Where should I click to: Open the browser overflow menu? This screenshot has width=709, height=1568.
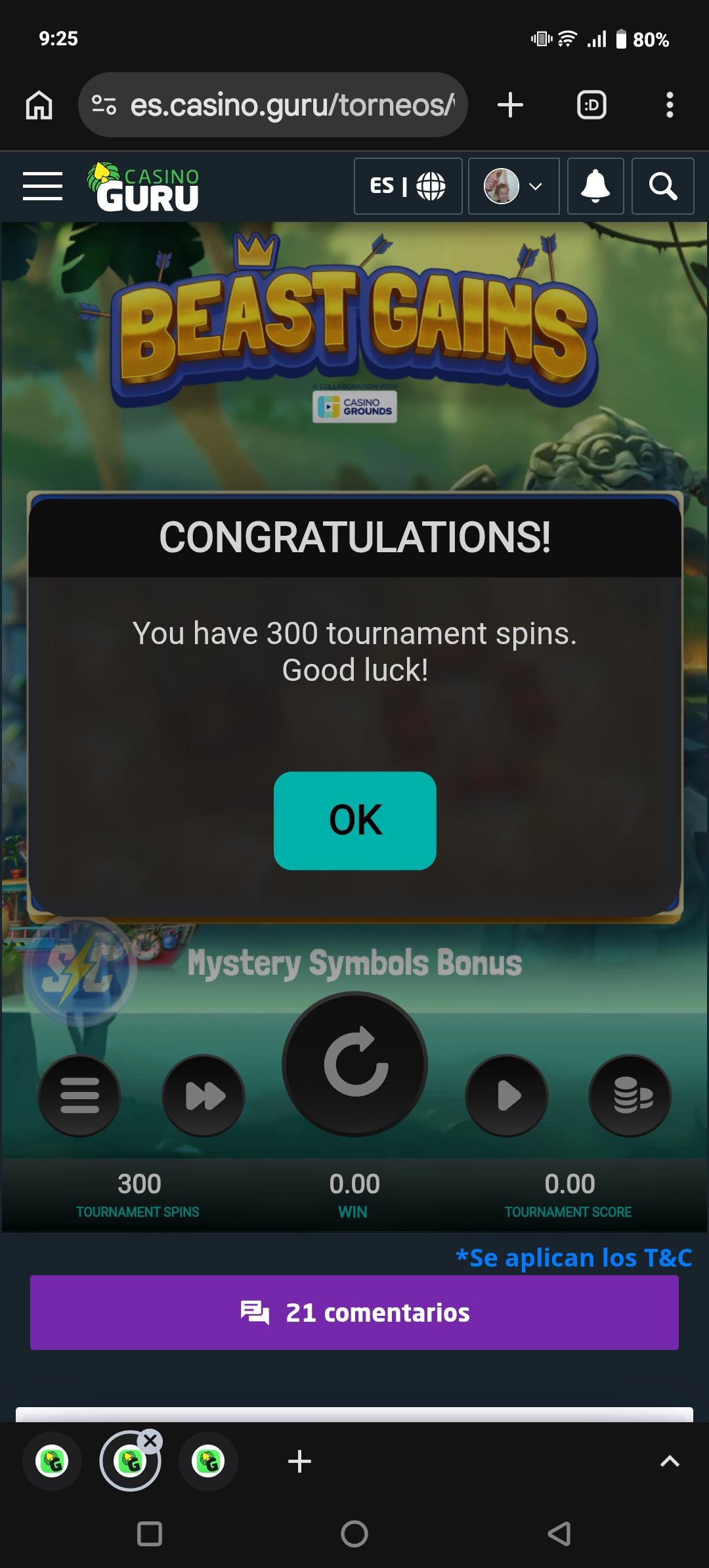tap(669, 105)
